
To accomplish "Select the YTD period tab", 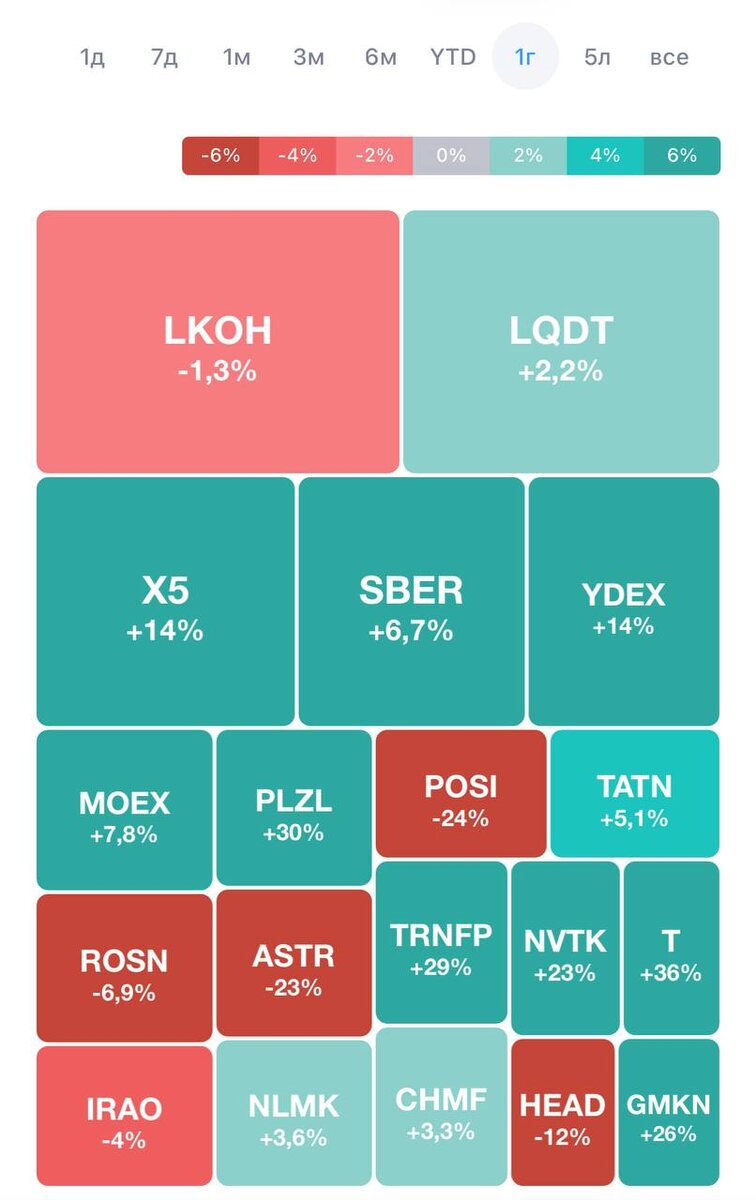I will pyautogui.click(x=453, y=57).
